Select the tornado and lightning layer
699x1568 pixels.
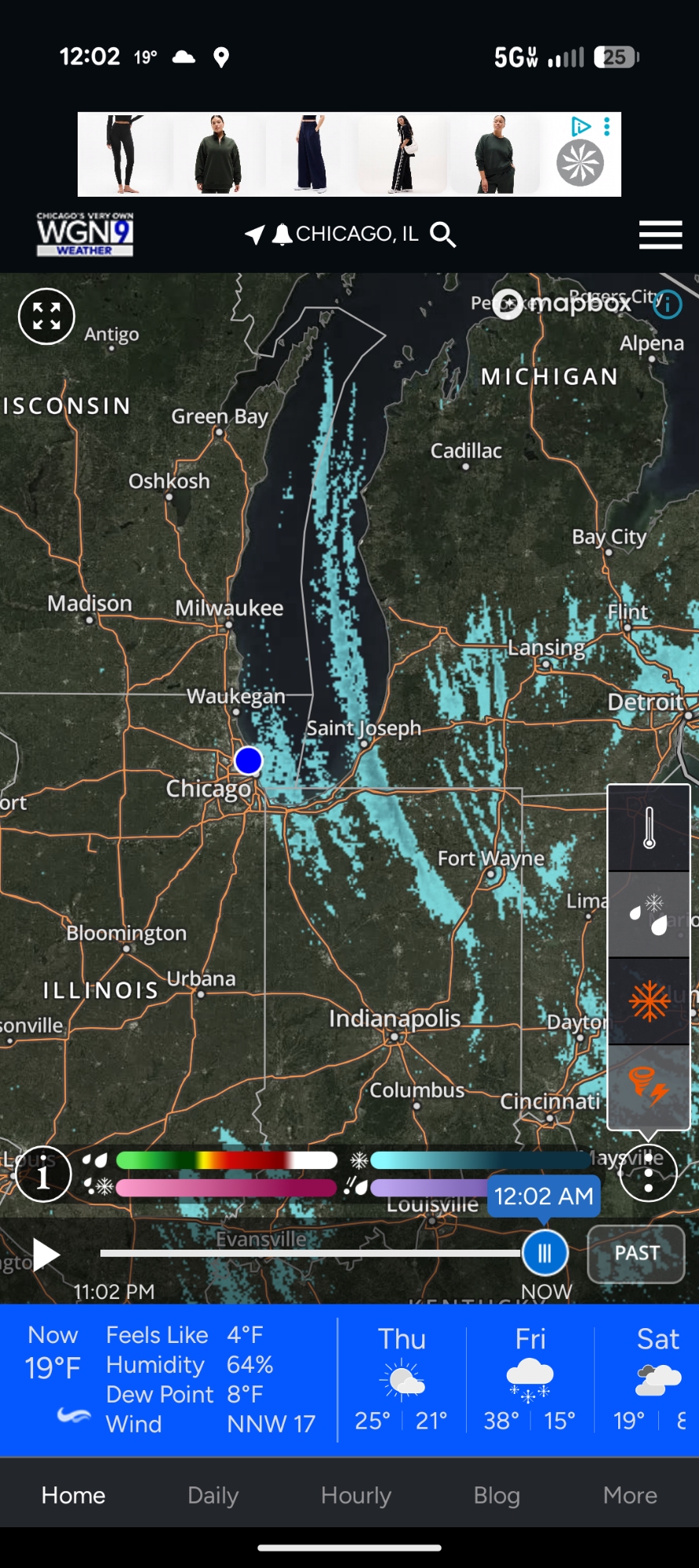click(649, 1086)
